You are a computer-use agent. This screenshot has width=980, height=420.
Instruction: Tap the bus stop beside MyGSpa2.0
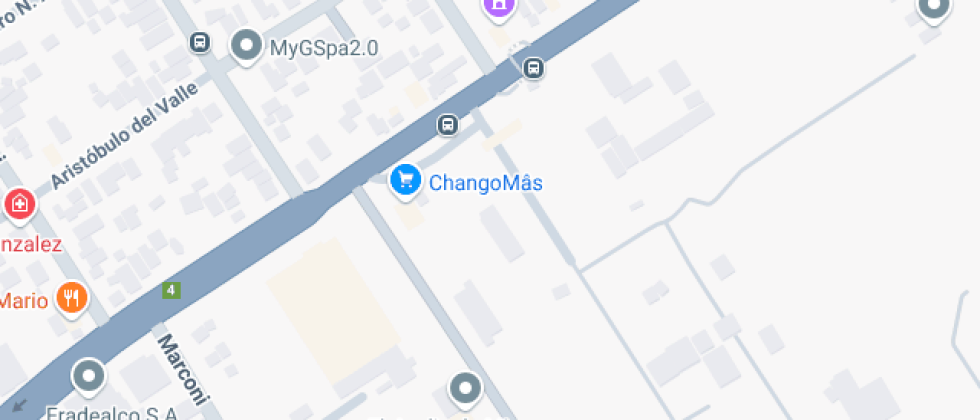click(x=199, y=43)
